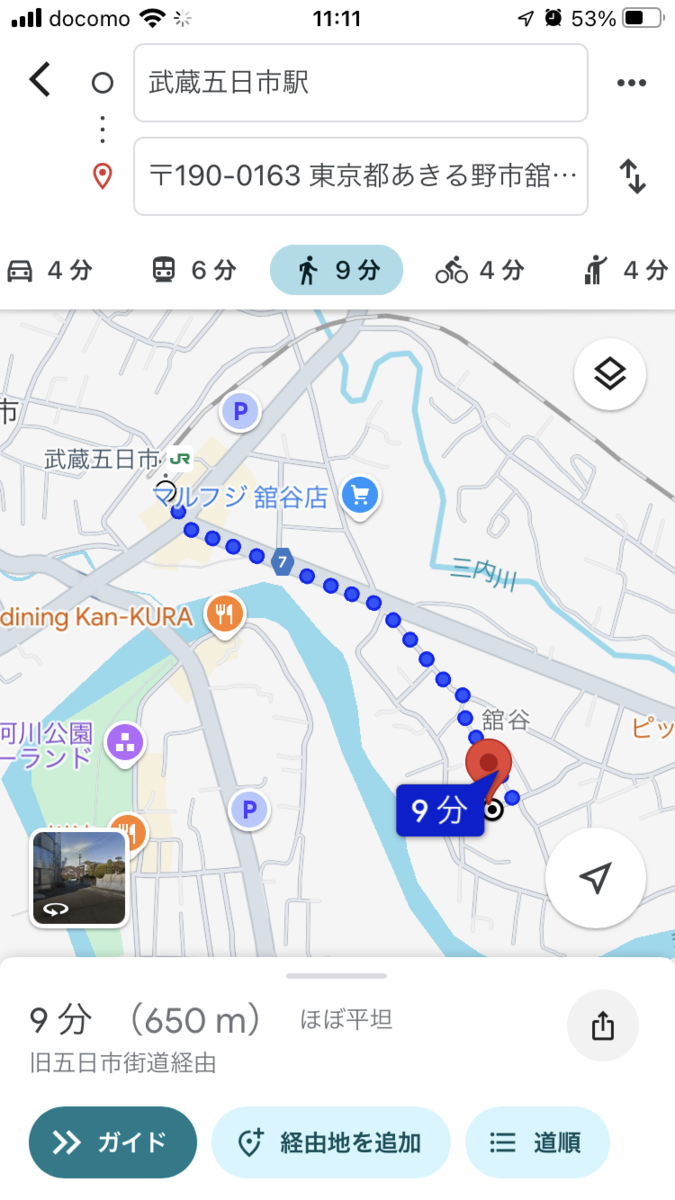Select walking mode 9分
This screenshot has width=675, height=1200.
tap(336, 269)
